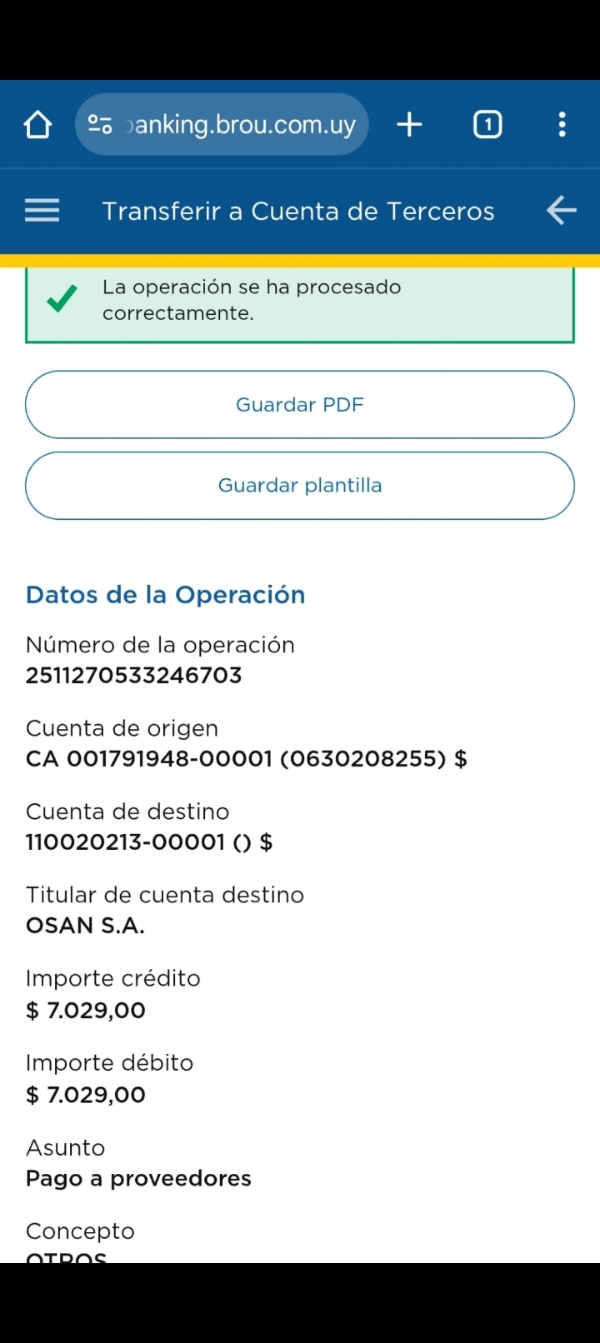
Task: Go to the browser home page
Action: click(37, 125)
